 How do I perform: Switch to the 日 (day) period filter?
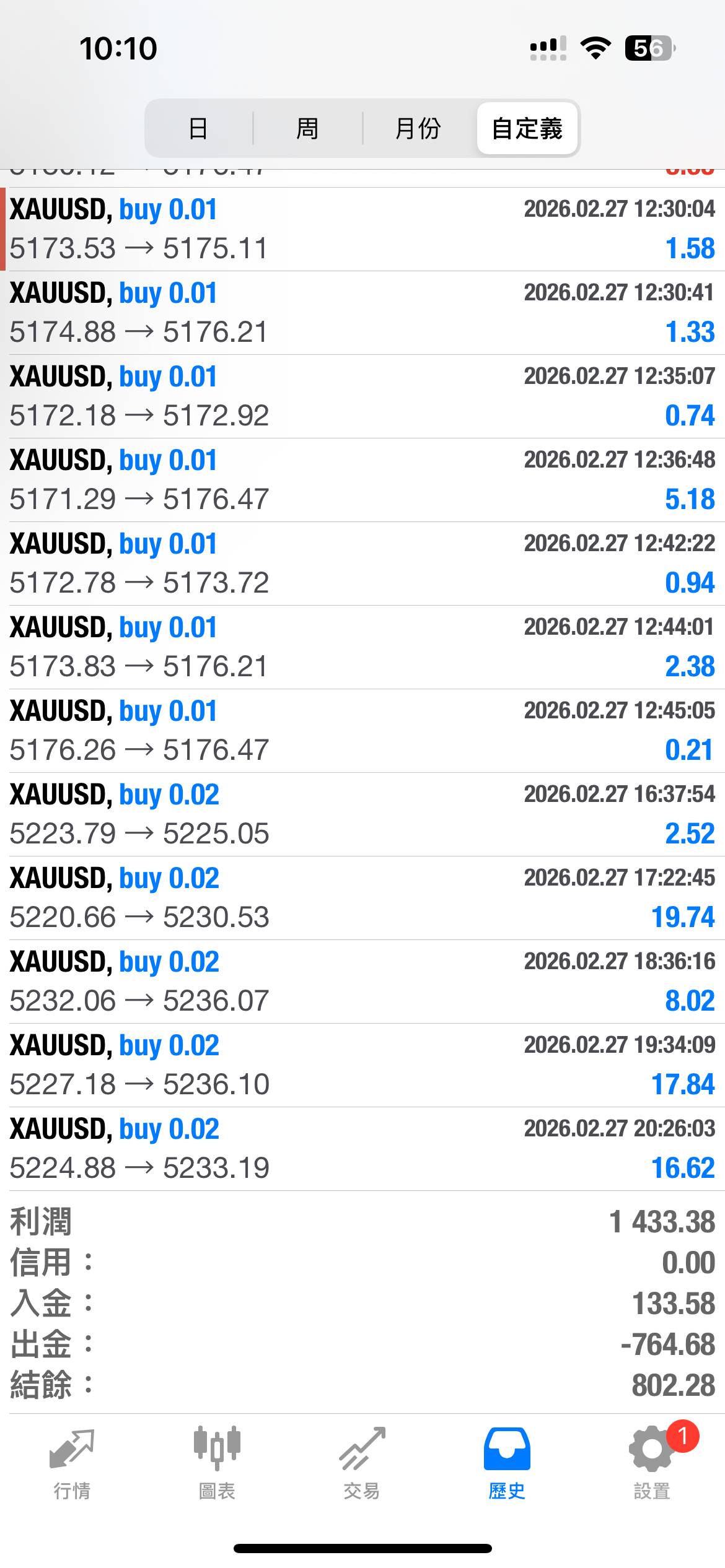(x=198, y=129)
